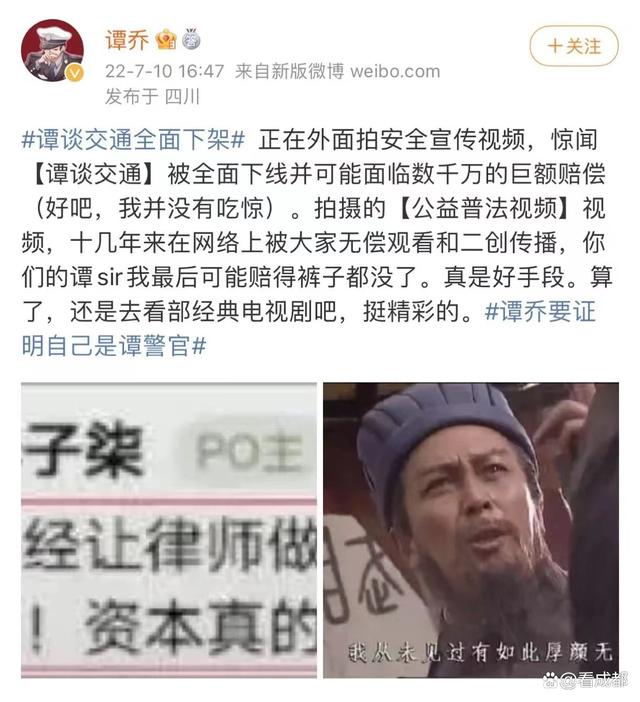Open hashtag #谭乔要证明自己是谭警官#
640x702 pixels.
click(x=540, y=311)
